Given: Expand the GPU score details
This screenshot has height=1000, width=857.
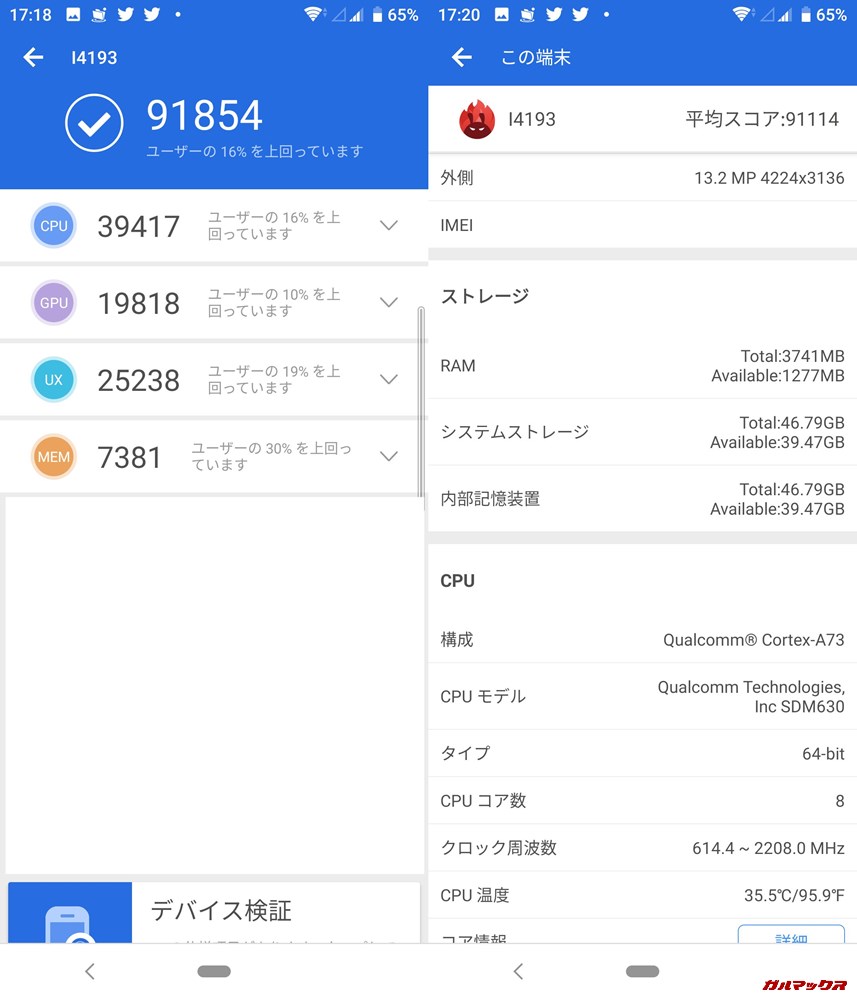Looking at the screenshot, I should (x=389, y=302).
